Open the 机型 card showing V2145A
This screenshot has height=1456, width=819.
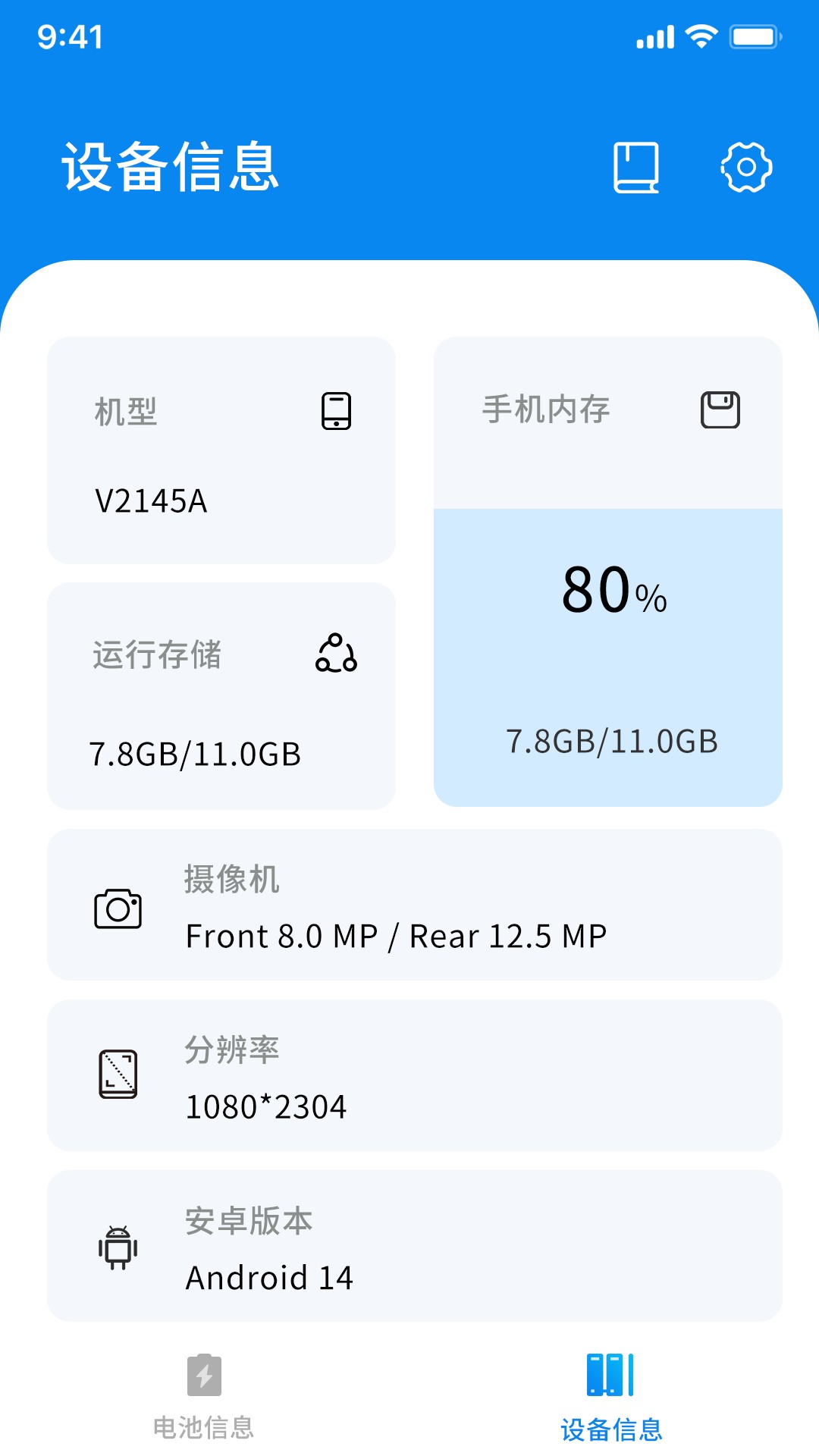pyautogui.click(x=221, y=451)
